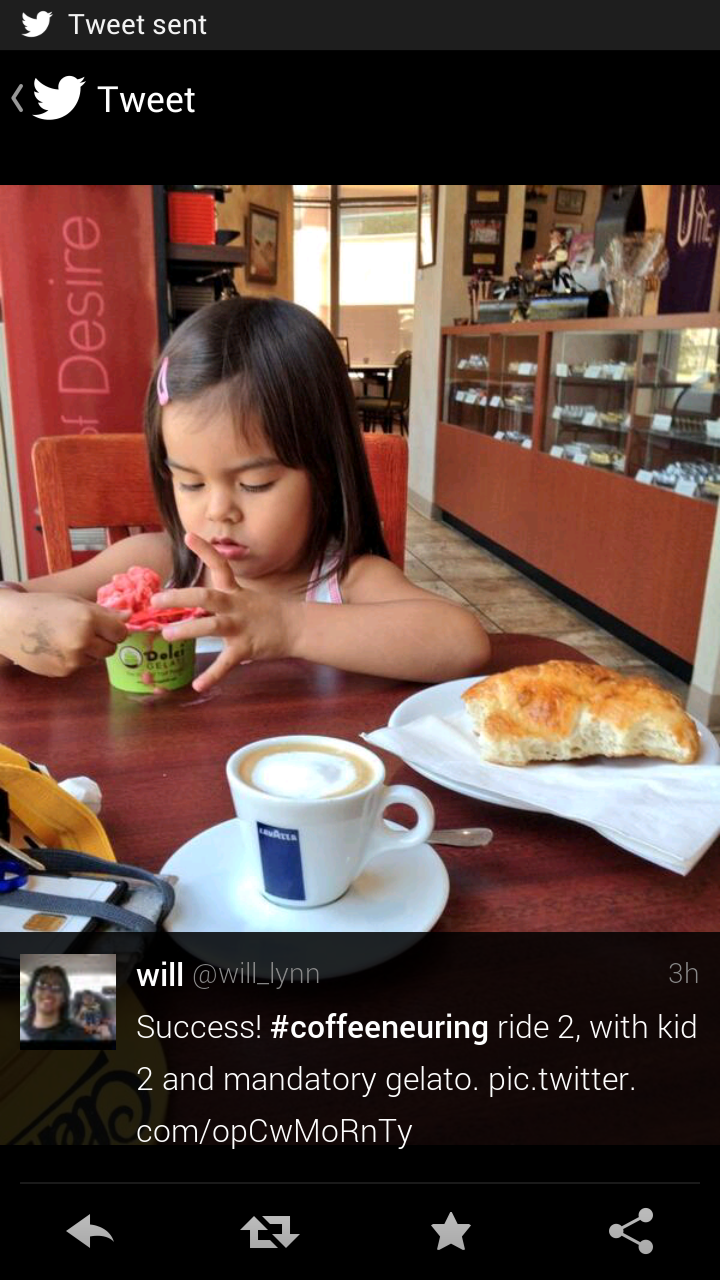Viewport: 720px width, 1280px height.
Task: Open the @will_lynn profile
Action: (256, 975)
